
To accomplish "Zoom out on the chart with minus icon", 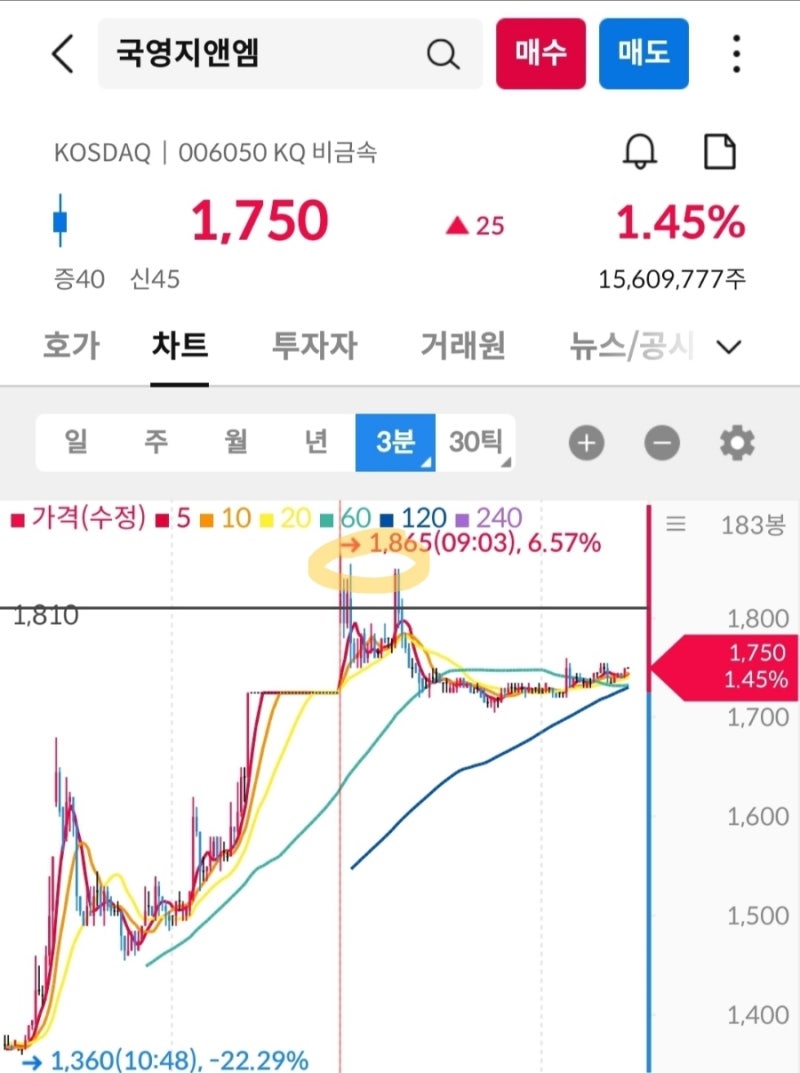I will pos(662,442).
